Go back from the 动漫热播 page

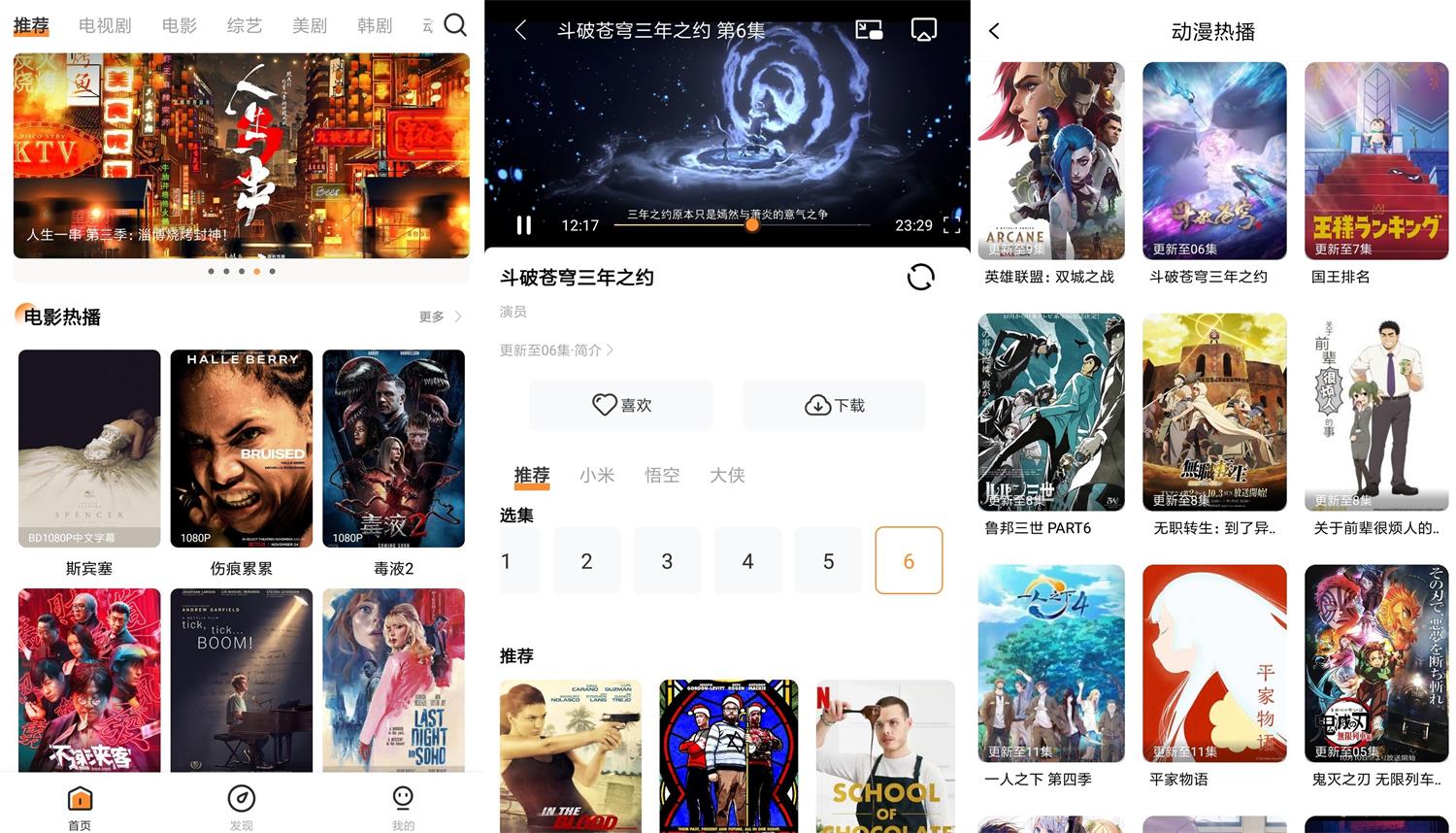tap(994, 31)
